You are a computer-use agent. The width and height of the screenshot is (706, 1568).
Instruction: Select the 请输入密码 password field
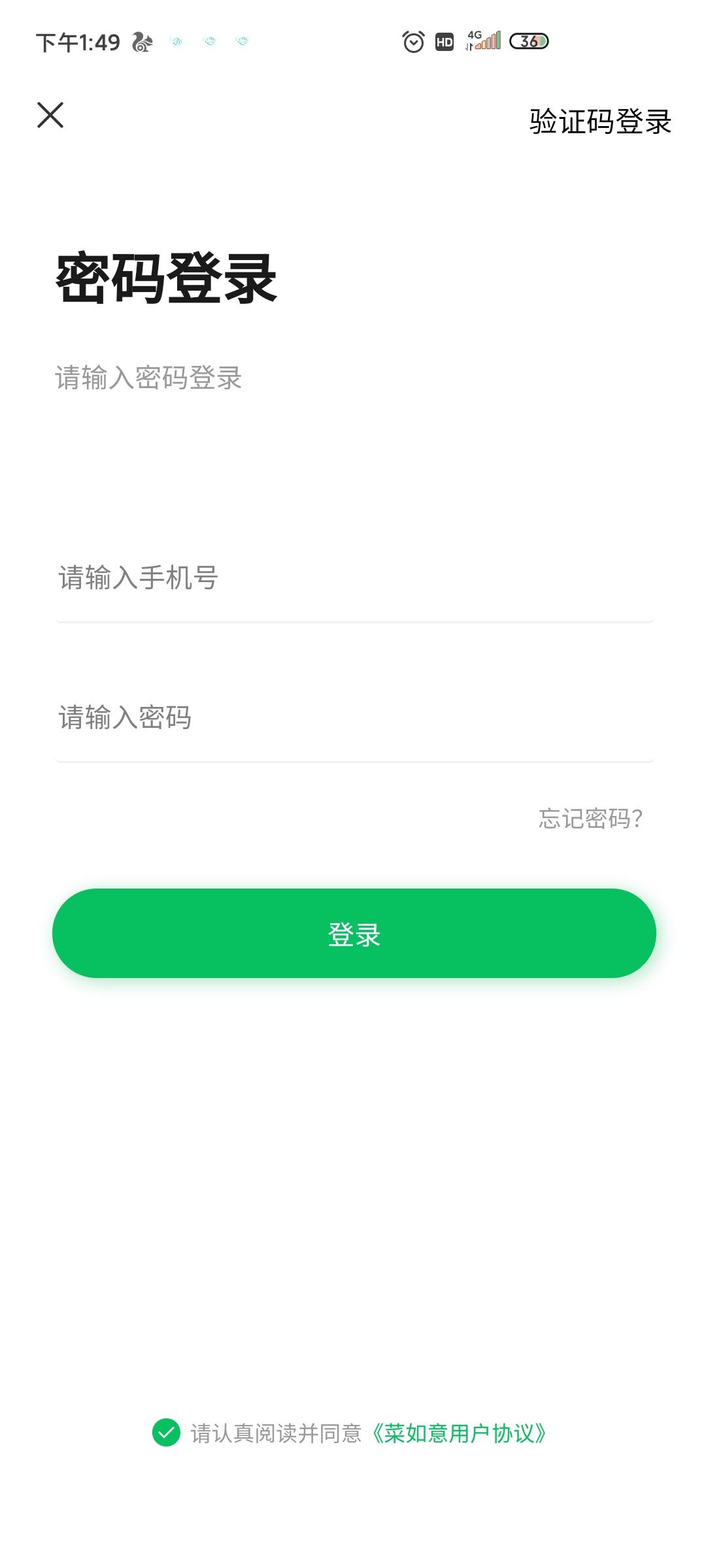coord(353,717)
